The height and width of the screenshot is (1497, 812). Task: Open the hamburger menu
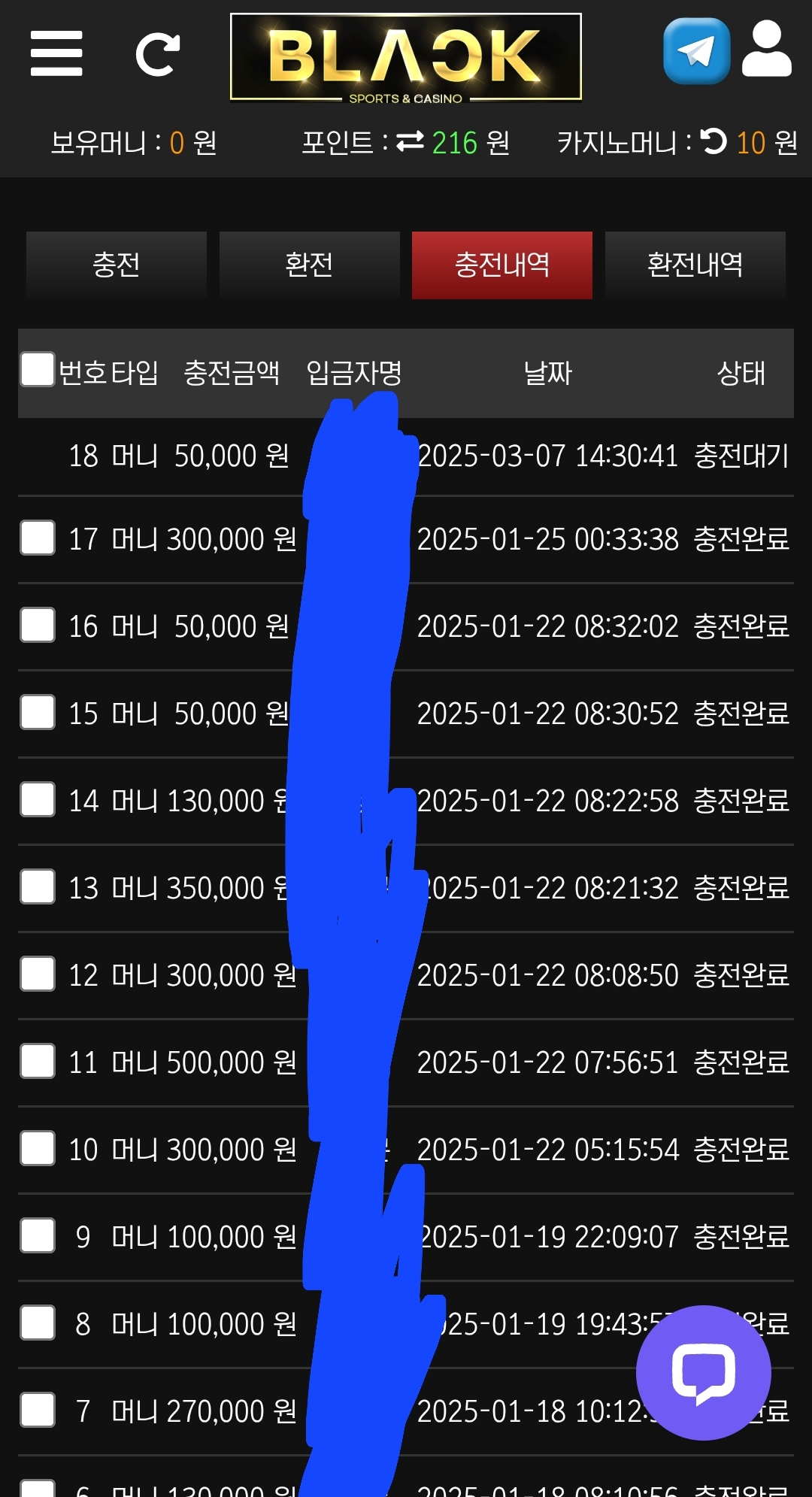pos(56,53)
